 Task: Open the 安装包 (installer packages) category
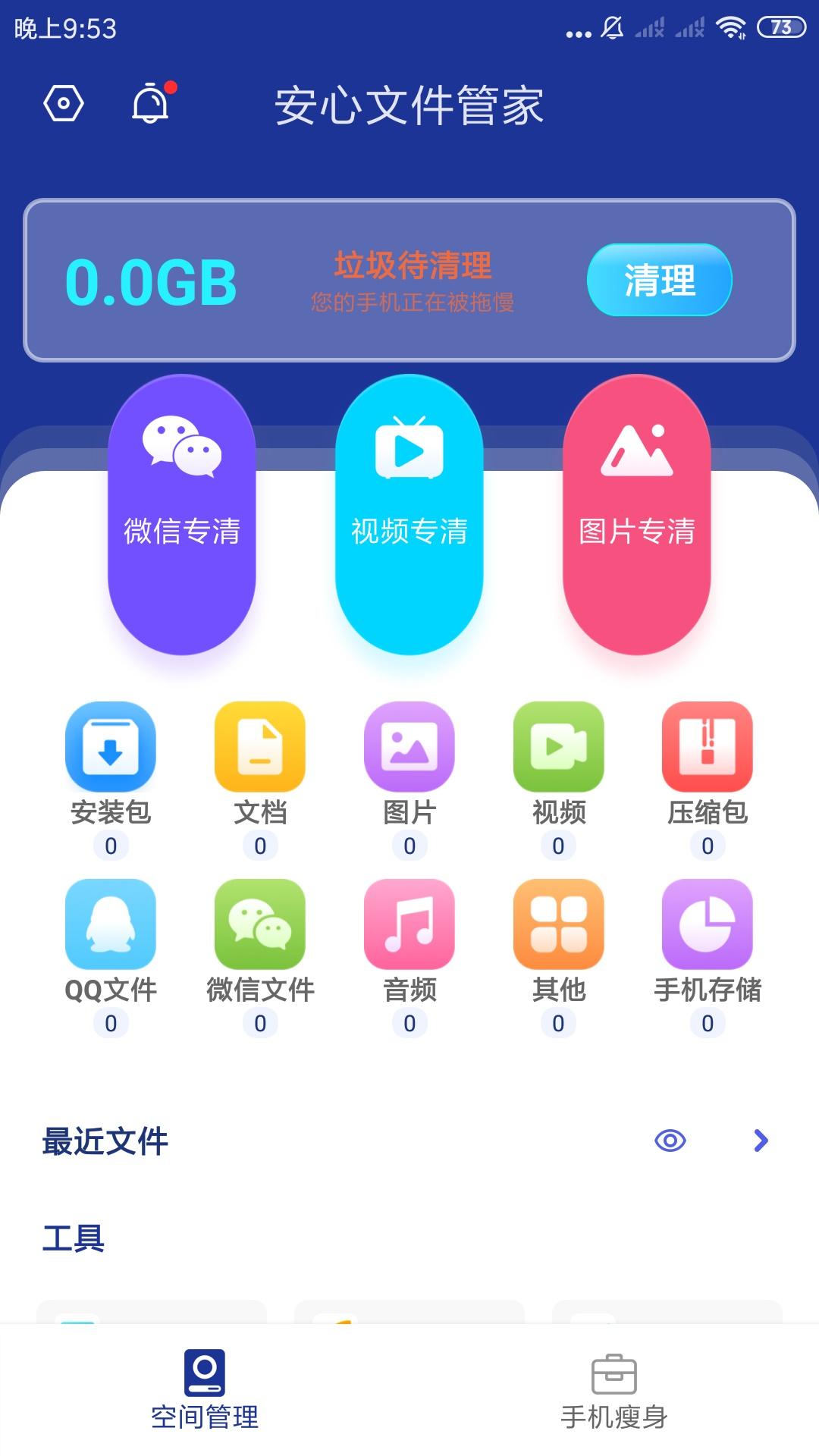pos(111,747)
